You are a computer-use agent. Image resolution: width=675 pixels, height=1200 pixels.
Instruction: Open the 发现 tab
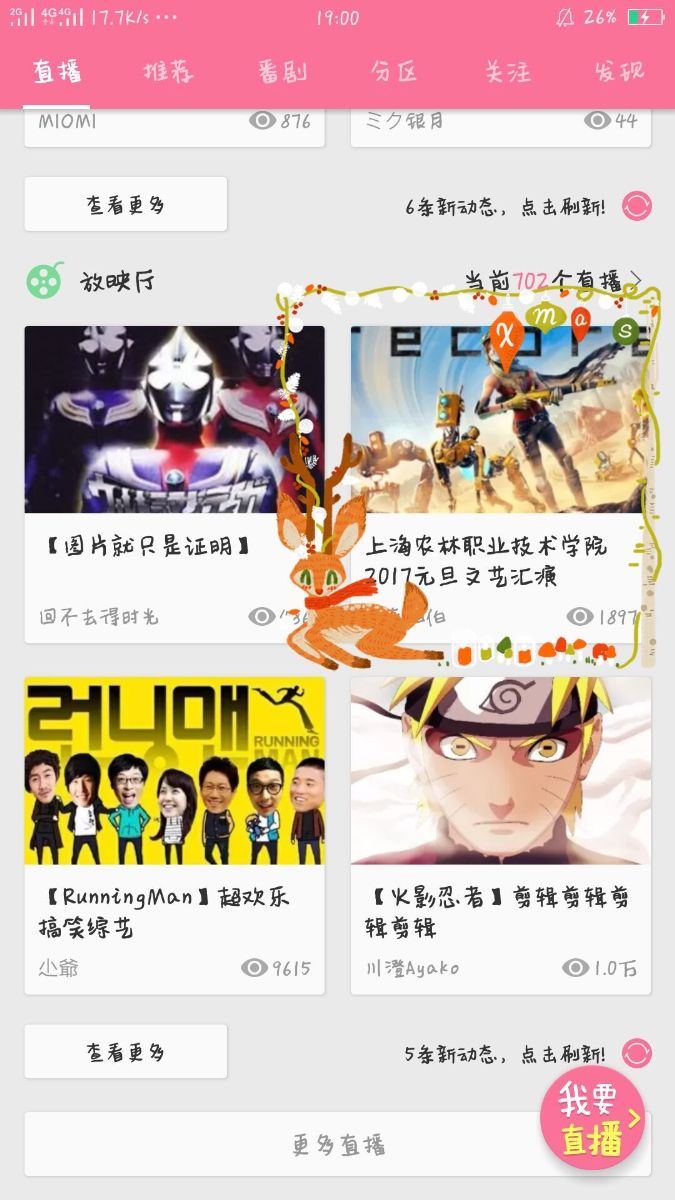(619, 72)
